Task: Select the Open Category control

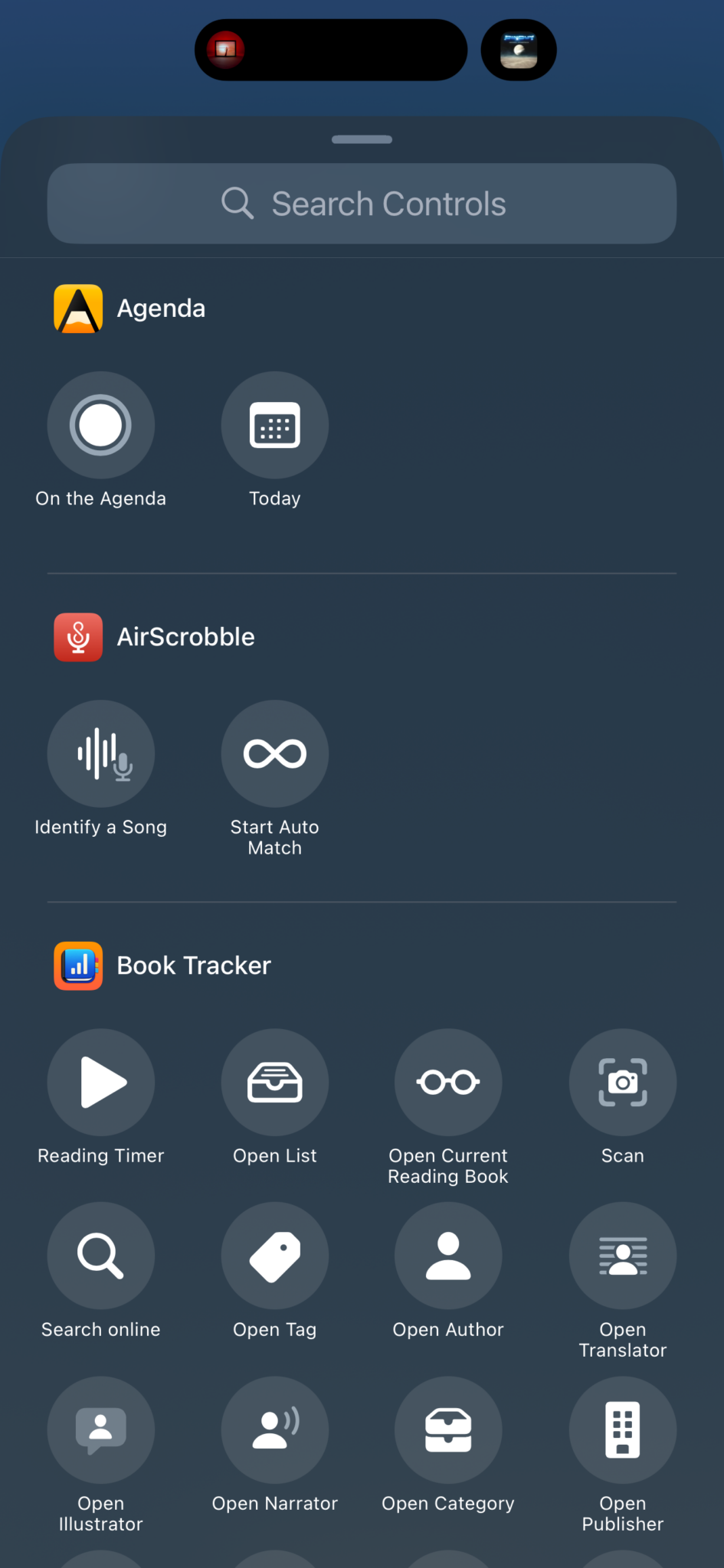Action: (448, 1430)
